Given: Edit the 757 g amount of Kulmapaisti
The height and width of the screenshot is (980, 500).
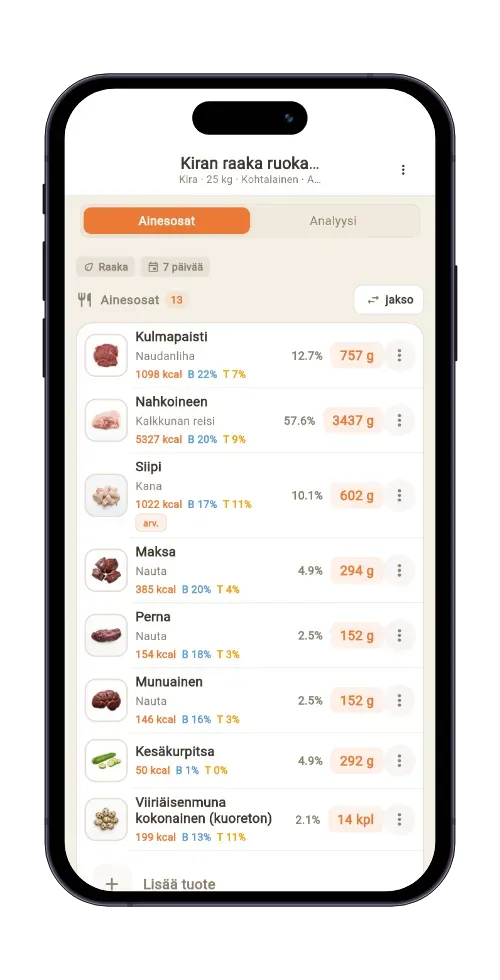Looking at the screenshot, I should (356, 356).
